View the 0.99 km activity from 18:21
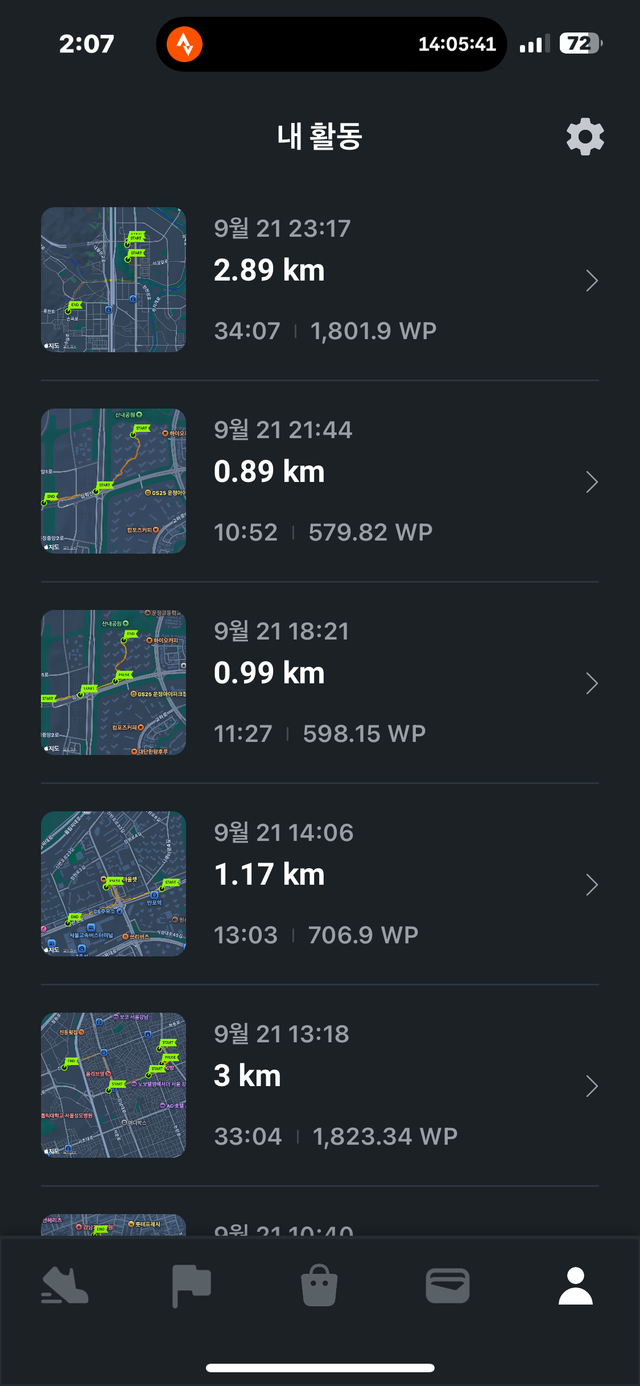The width and height of the screenshot is (640, 1386). pos(320,683)
